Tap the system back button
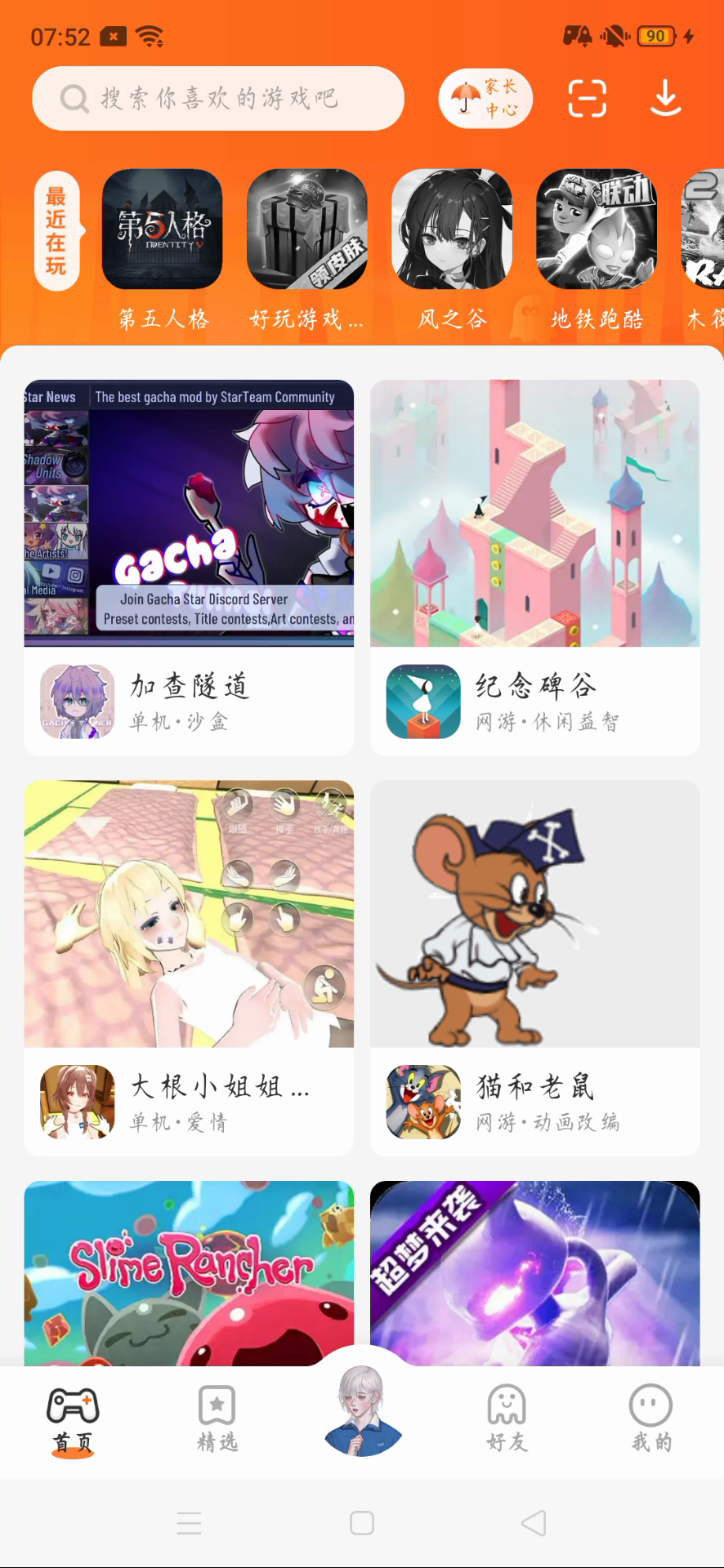 tap(534, 1523)
